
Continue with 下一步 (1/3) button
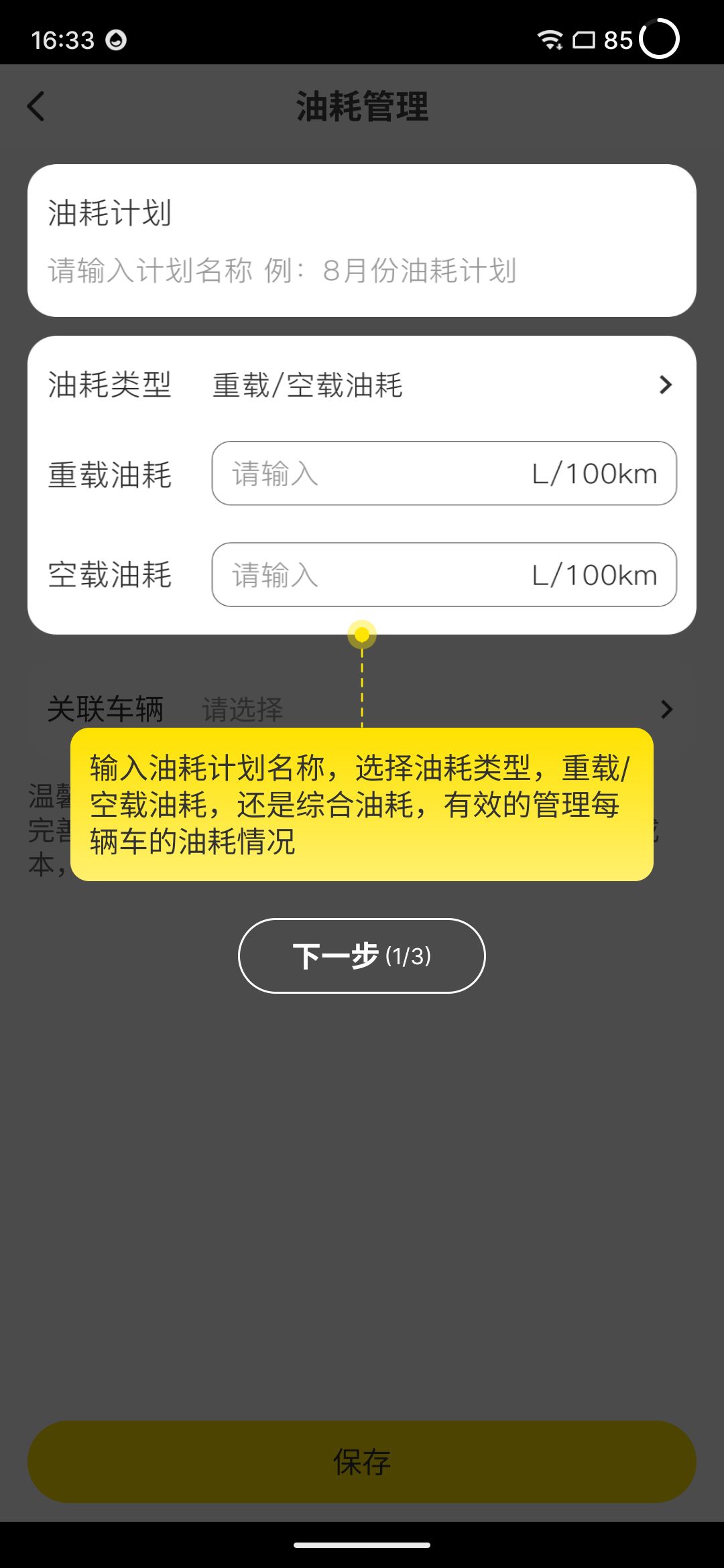362,956
